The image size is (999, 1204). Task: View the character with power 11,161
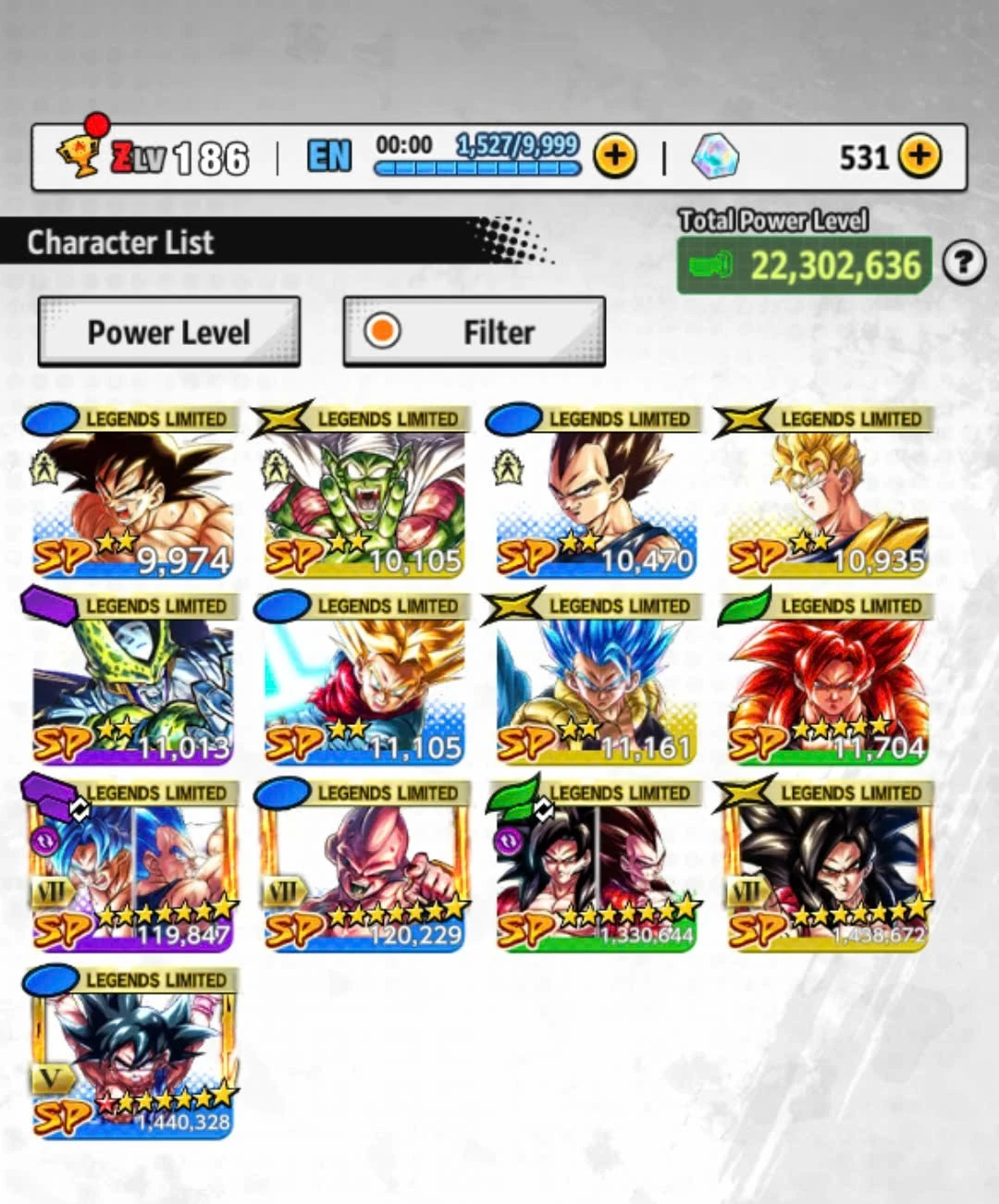coord(596,682)
